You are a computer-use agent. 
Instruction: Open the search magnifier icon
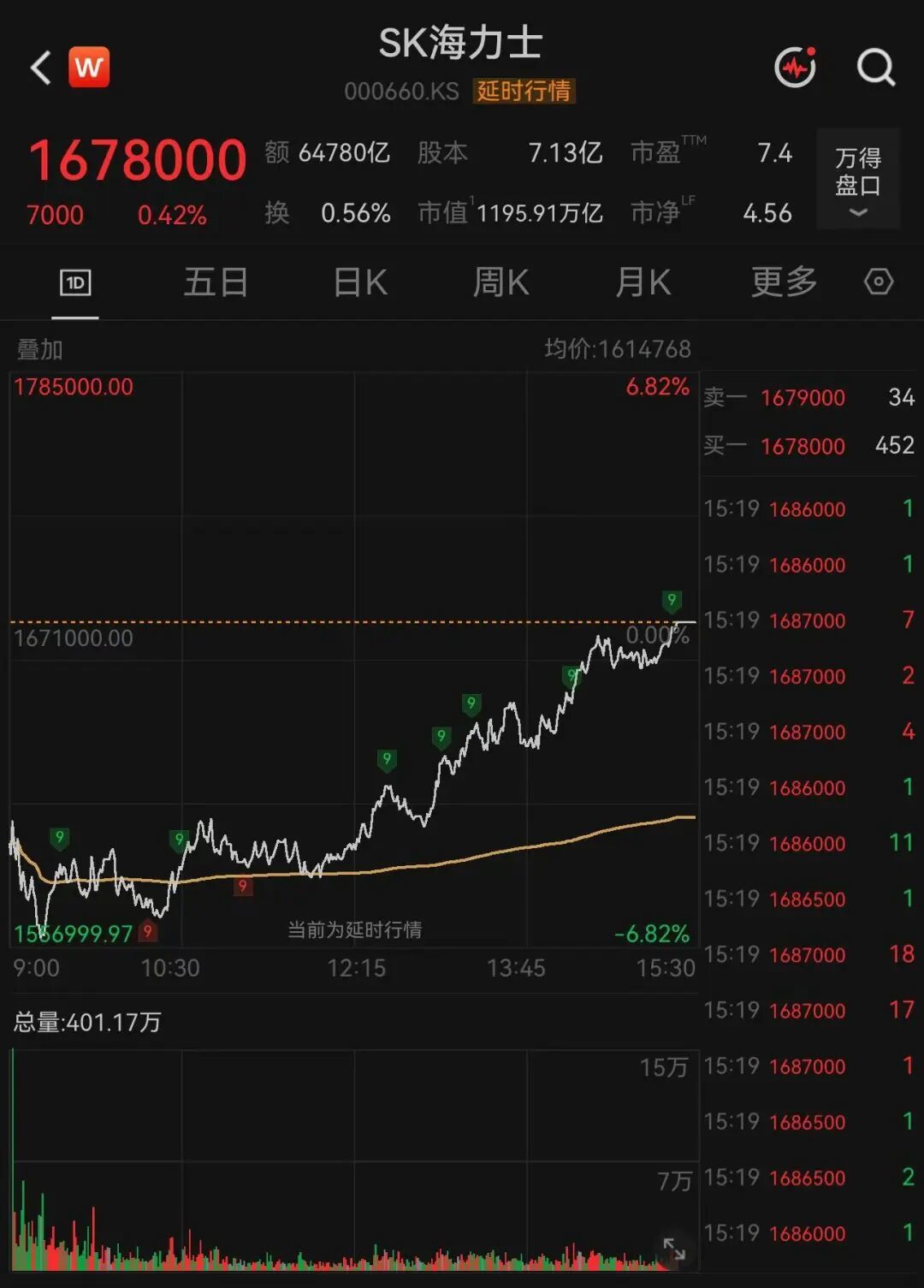coord(876,67)
